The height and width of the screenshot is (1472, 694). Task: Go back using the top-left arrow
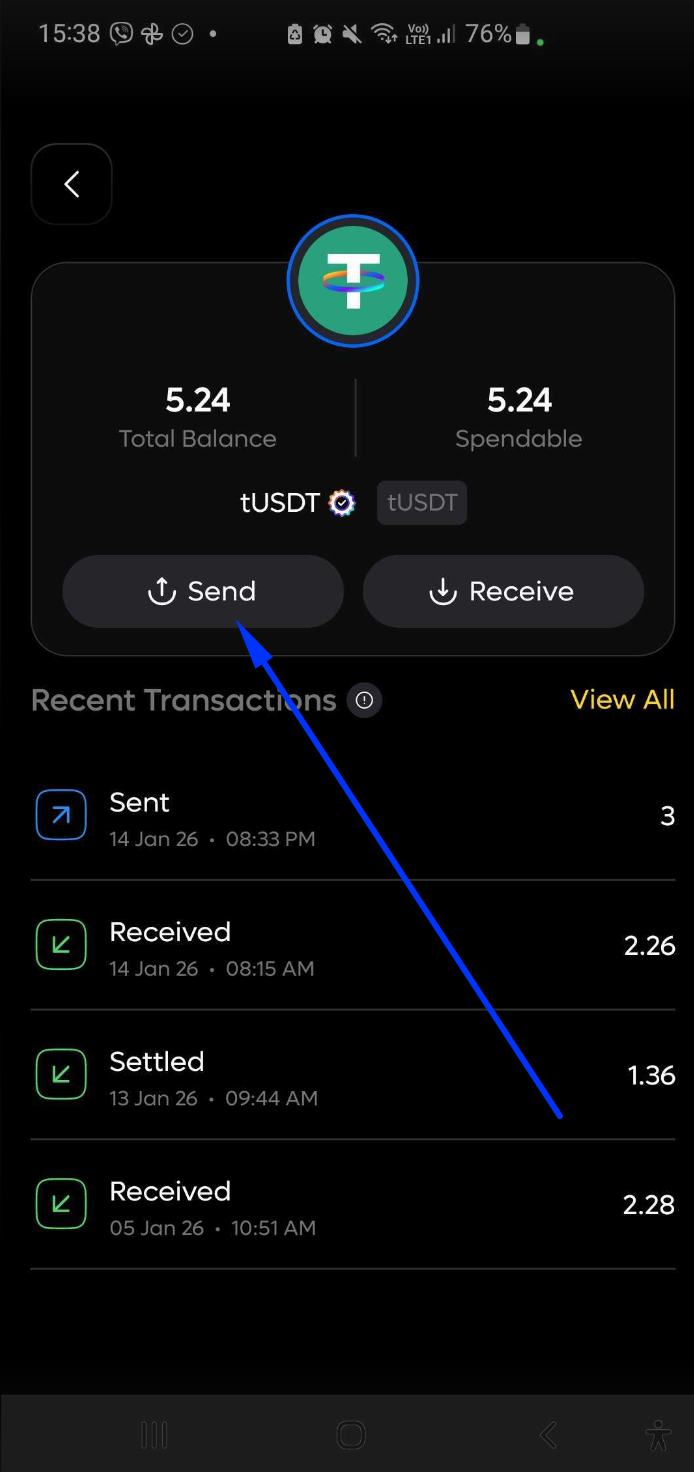coord(71,184)
